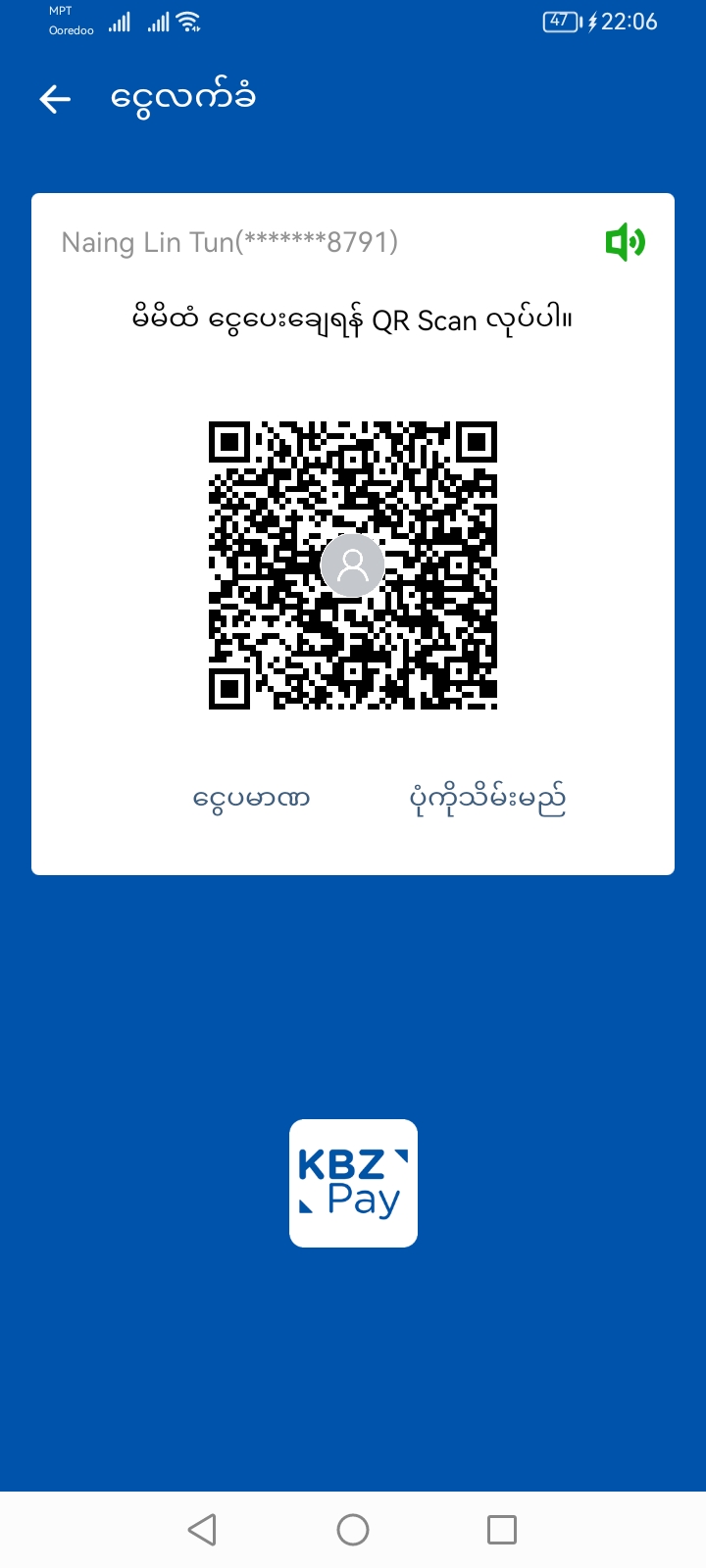The width and height of the screenshot is (706, 1568).
Task: Toggle the green sound speaker icon
Action: point(625,242)
